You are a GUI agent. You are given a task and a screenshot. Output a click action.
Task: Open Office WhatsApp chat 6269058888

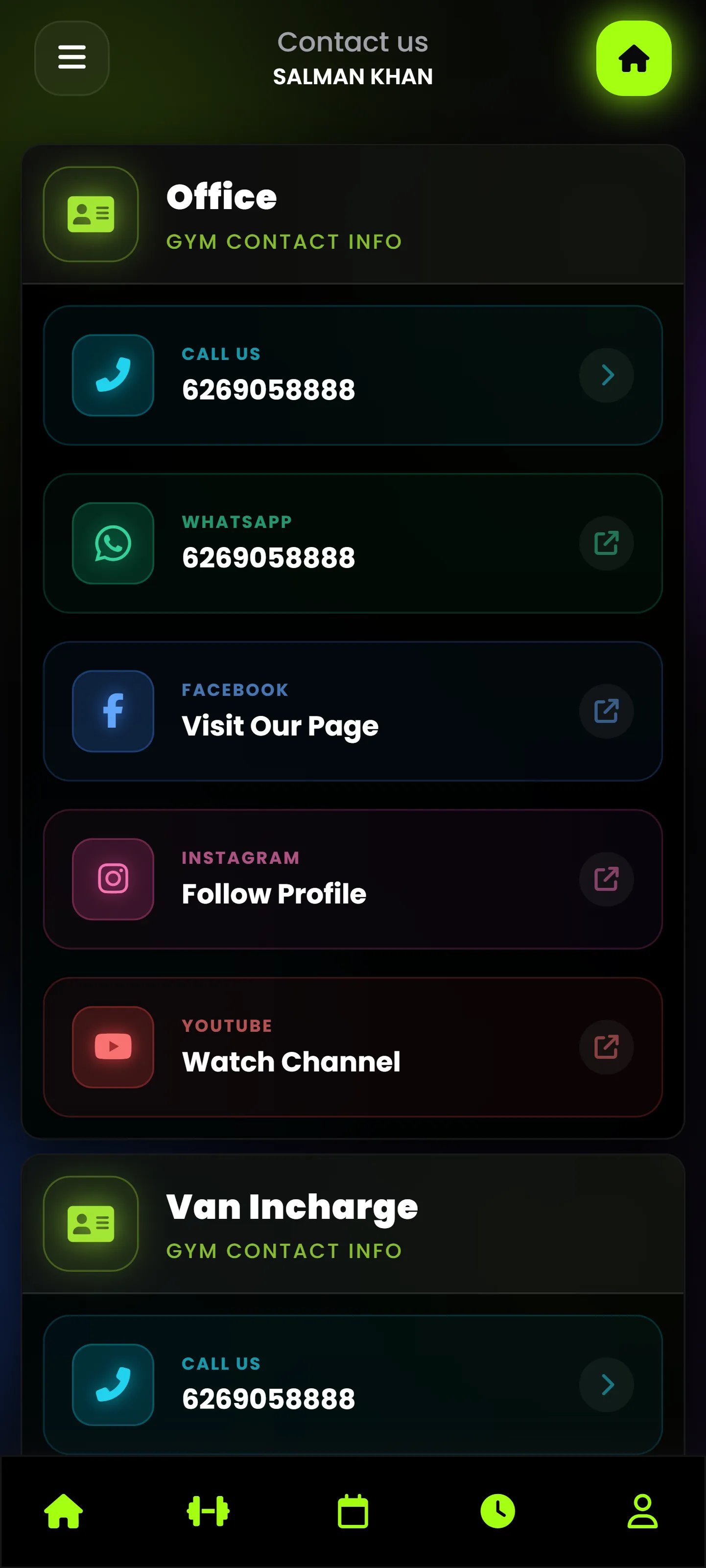pos(353,543)
